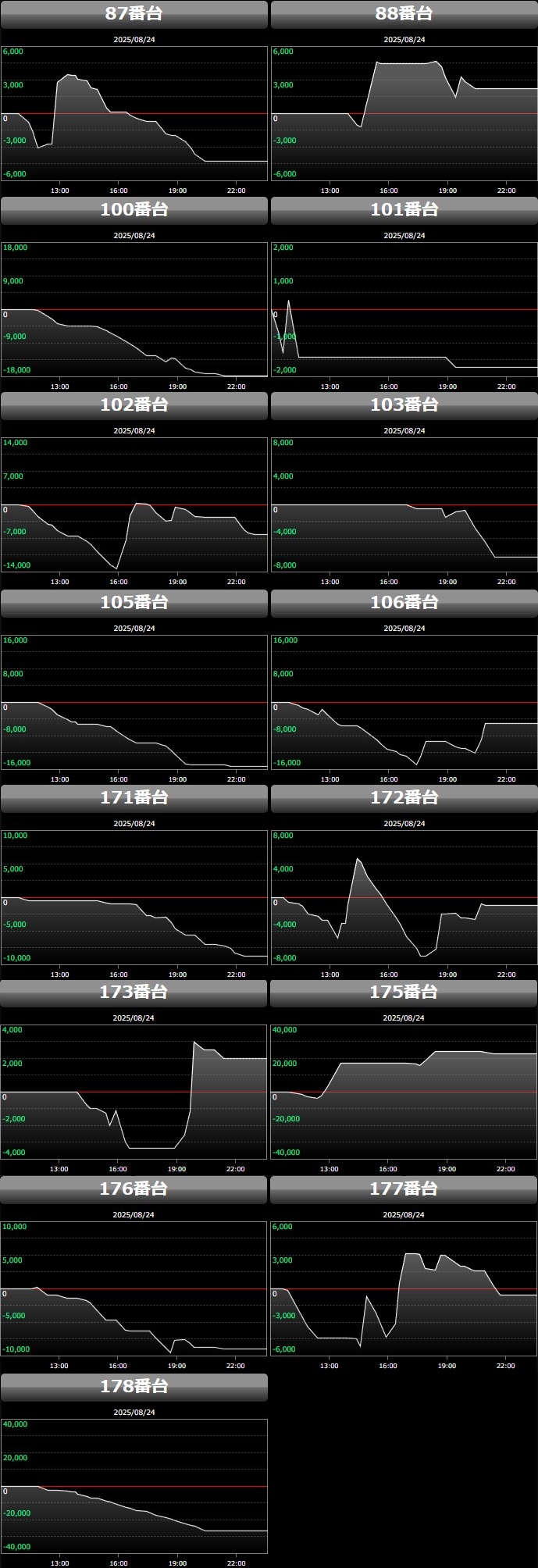The height and width of the screenshot is (1568, 538).
Task: Open 178番台 machine data
Action: [x=134, y=1387]
